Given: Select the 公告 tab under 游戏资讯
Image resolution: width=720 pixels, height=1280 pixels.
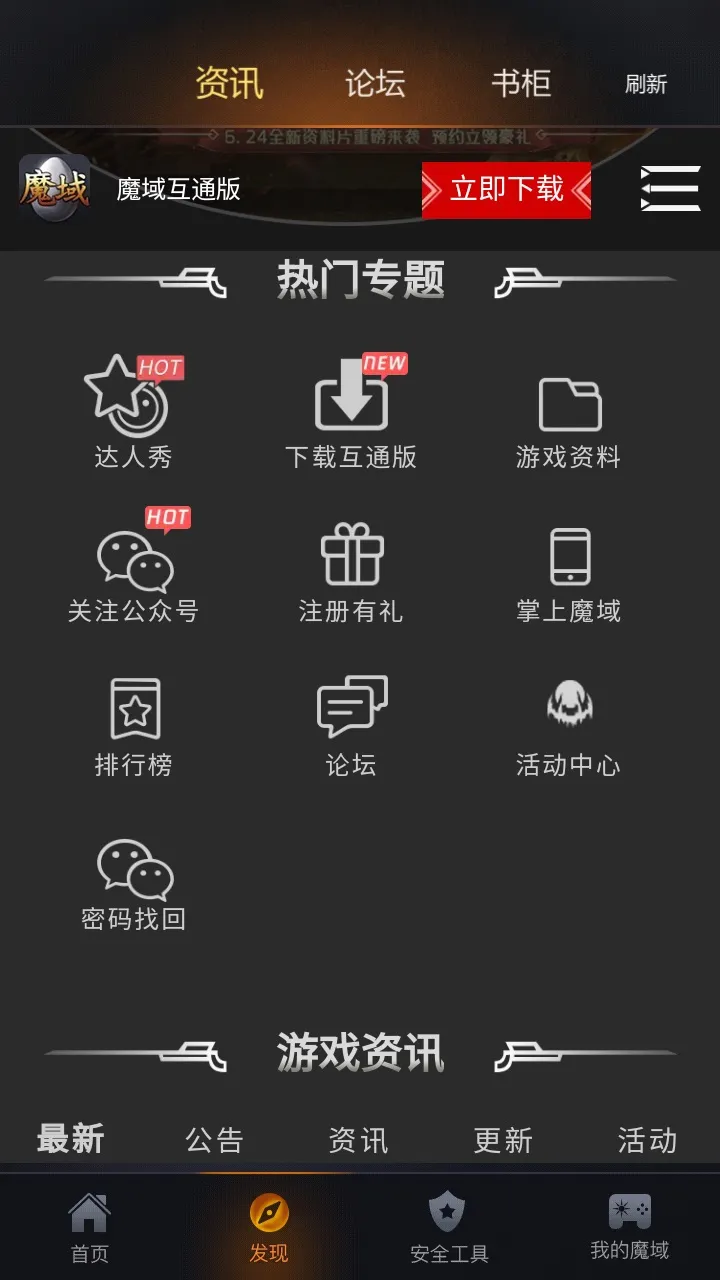Looking at the screenshot, I should click(x=212, y=1139).
